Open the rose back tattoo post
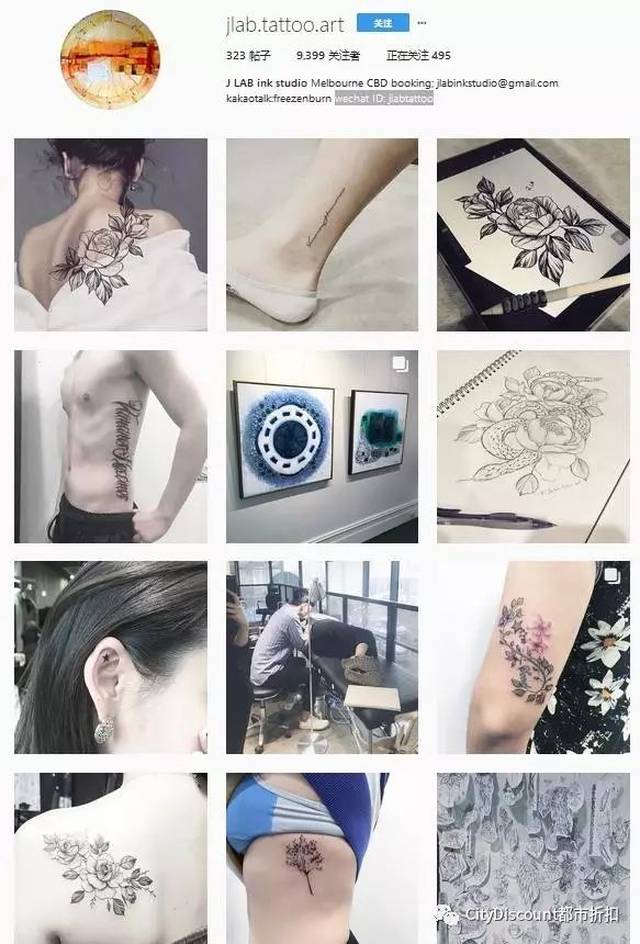 coord(111,235)
